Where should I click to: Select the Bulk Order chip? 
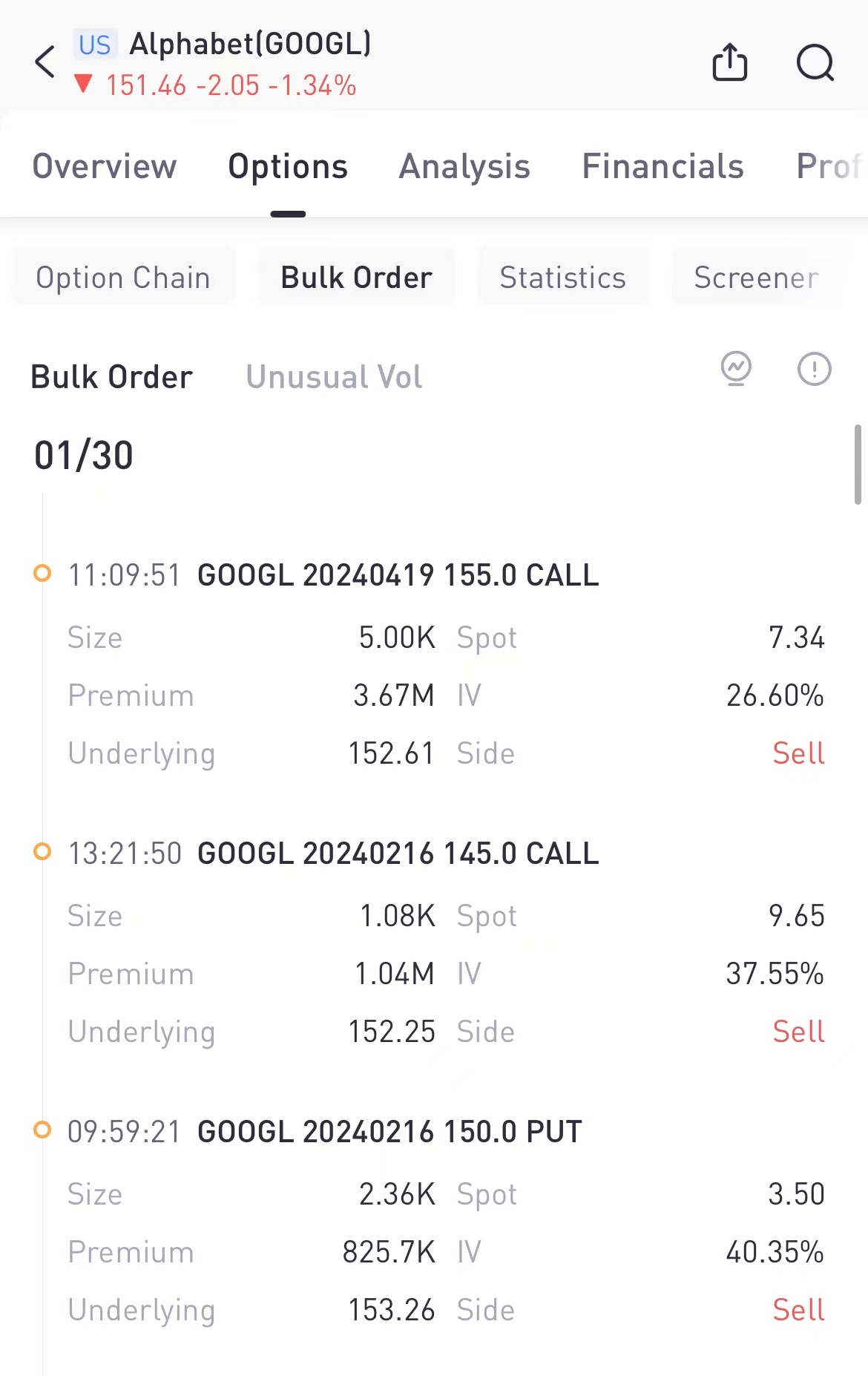pos(356,278)
